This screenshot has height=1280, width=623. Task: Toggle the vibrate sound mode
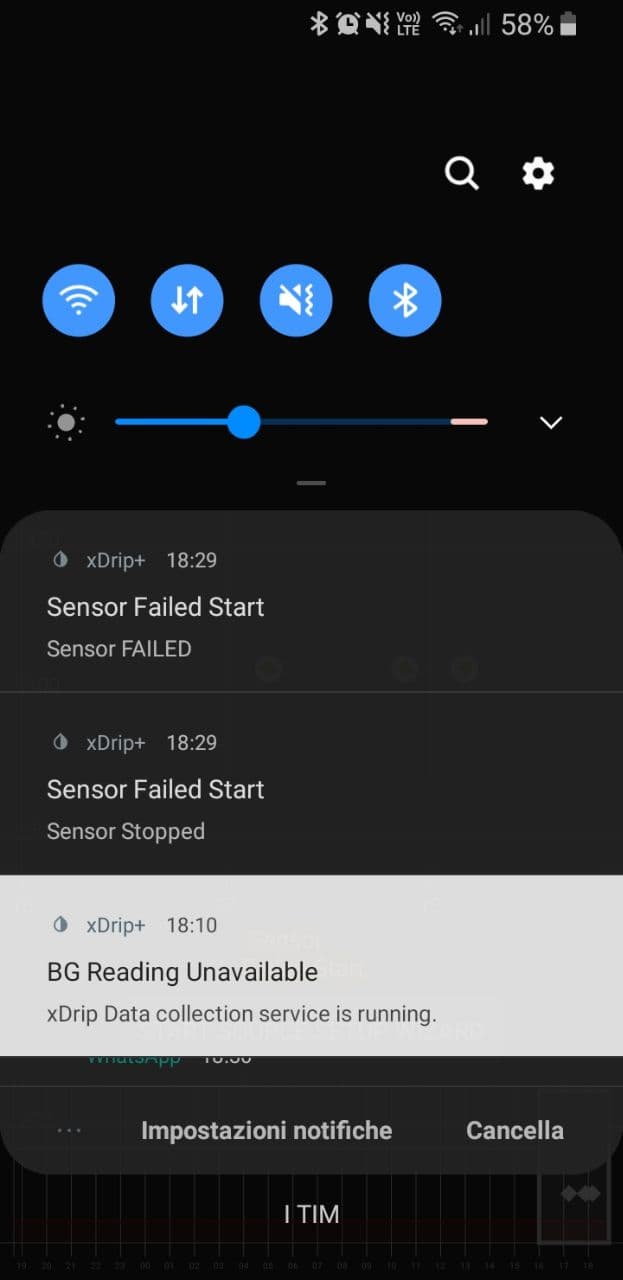tap(296, 300)
